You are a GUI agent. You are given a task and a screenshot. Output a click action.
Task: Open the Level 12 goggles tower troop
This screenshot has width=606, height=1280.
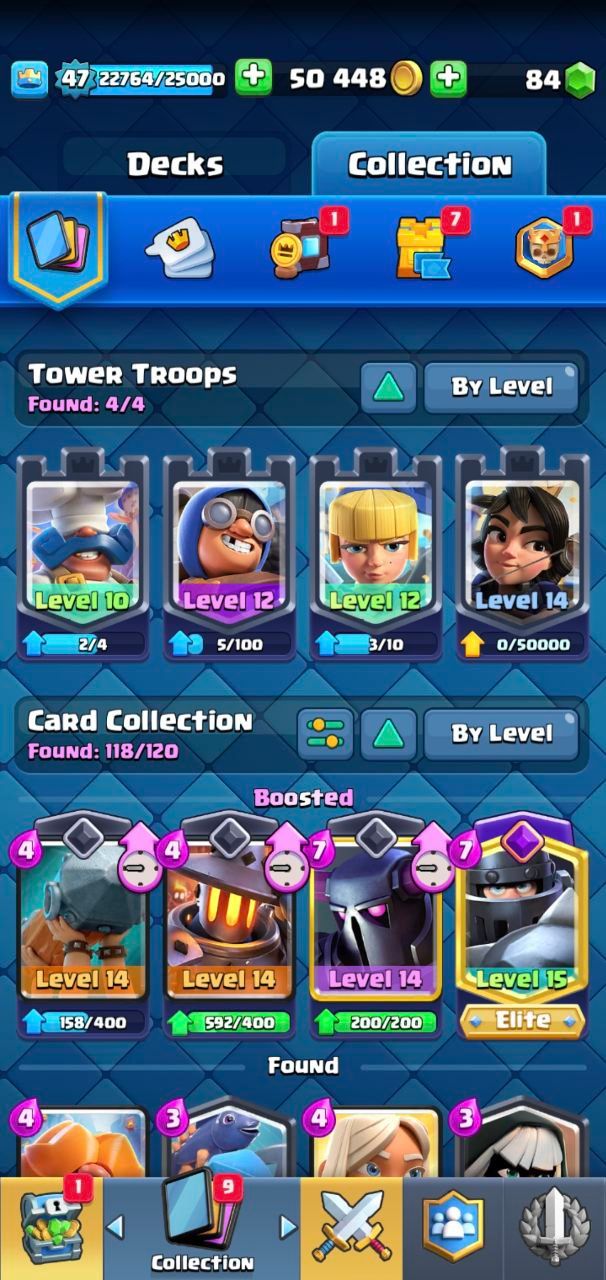pyautogui.click(x=229, y=555)
